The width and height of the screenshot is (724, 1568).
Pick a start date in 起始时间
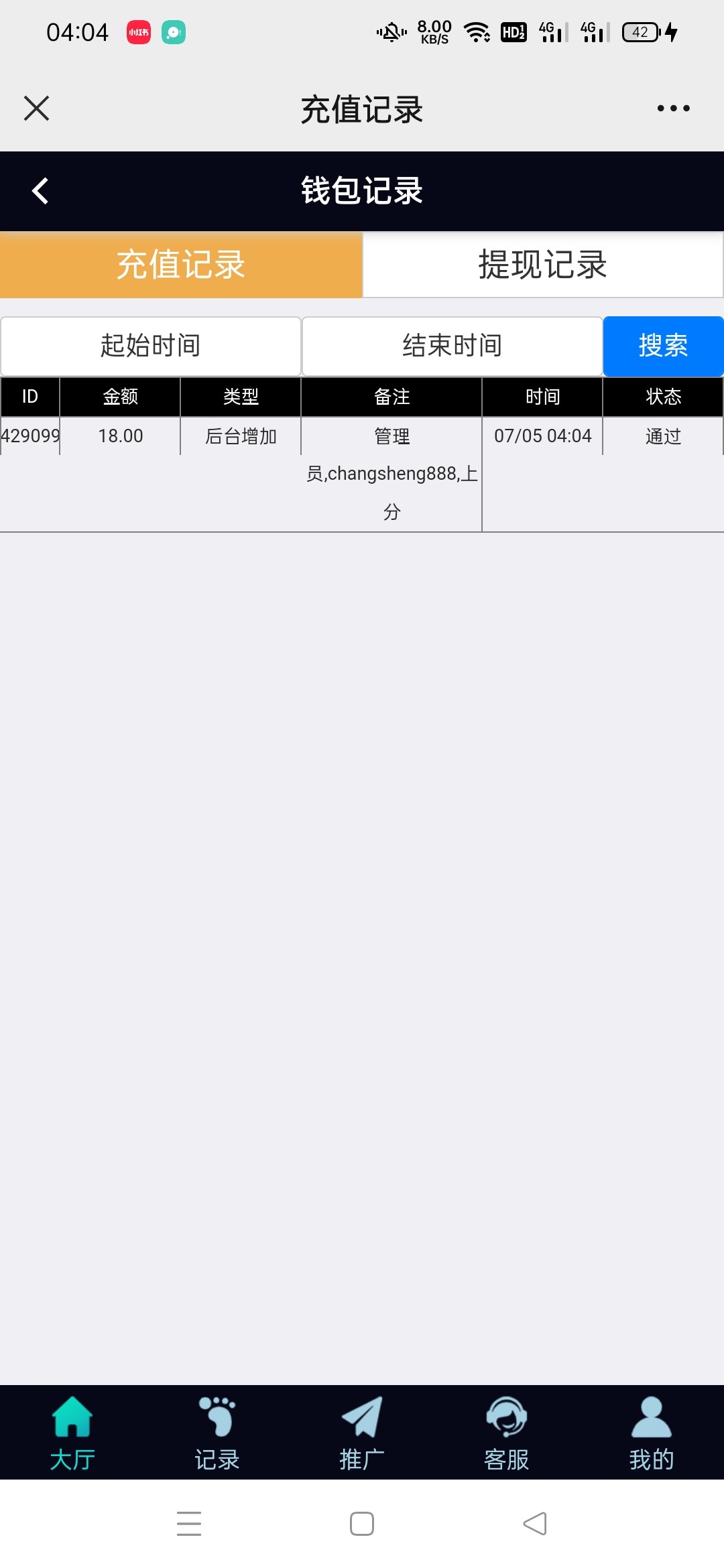point(151,346)
